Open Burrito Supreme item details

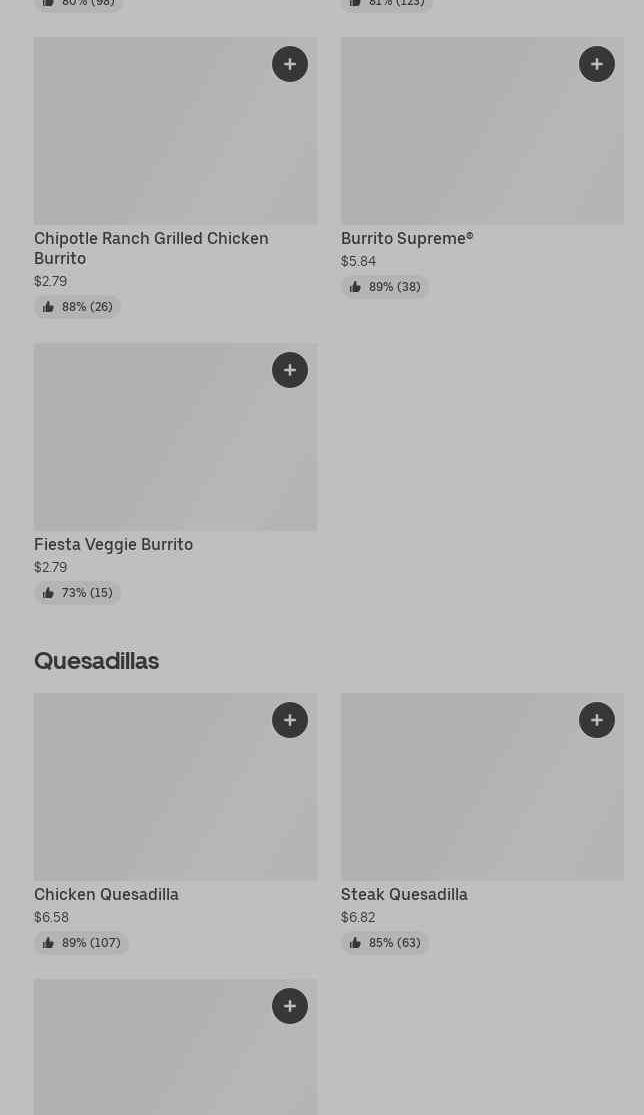(407, 238)
